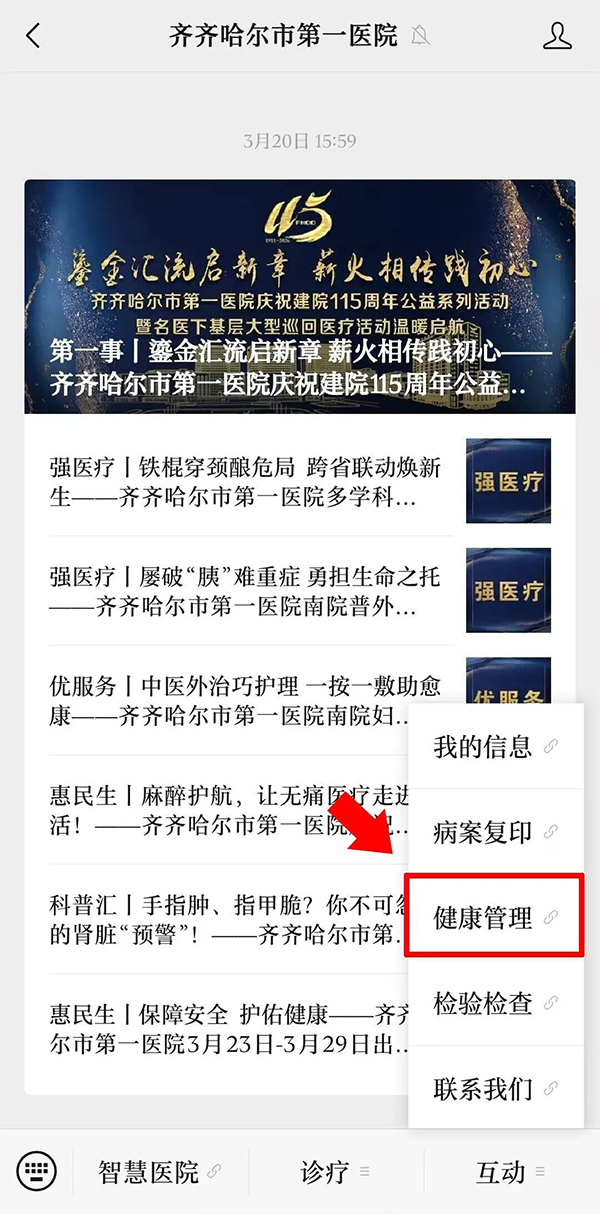Open the account profile icon
This screenshot has width=600, height=1214.
click(556, 37)
